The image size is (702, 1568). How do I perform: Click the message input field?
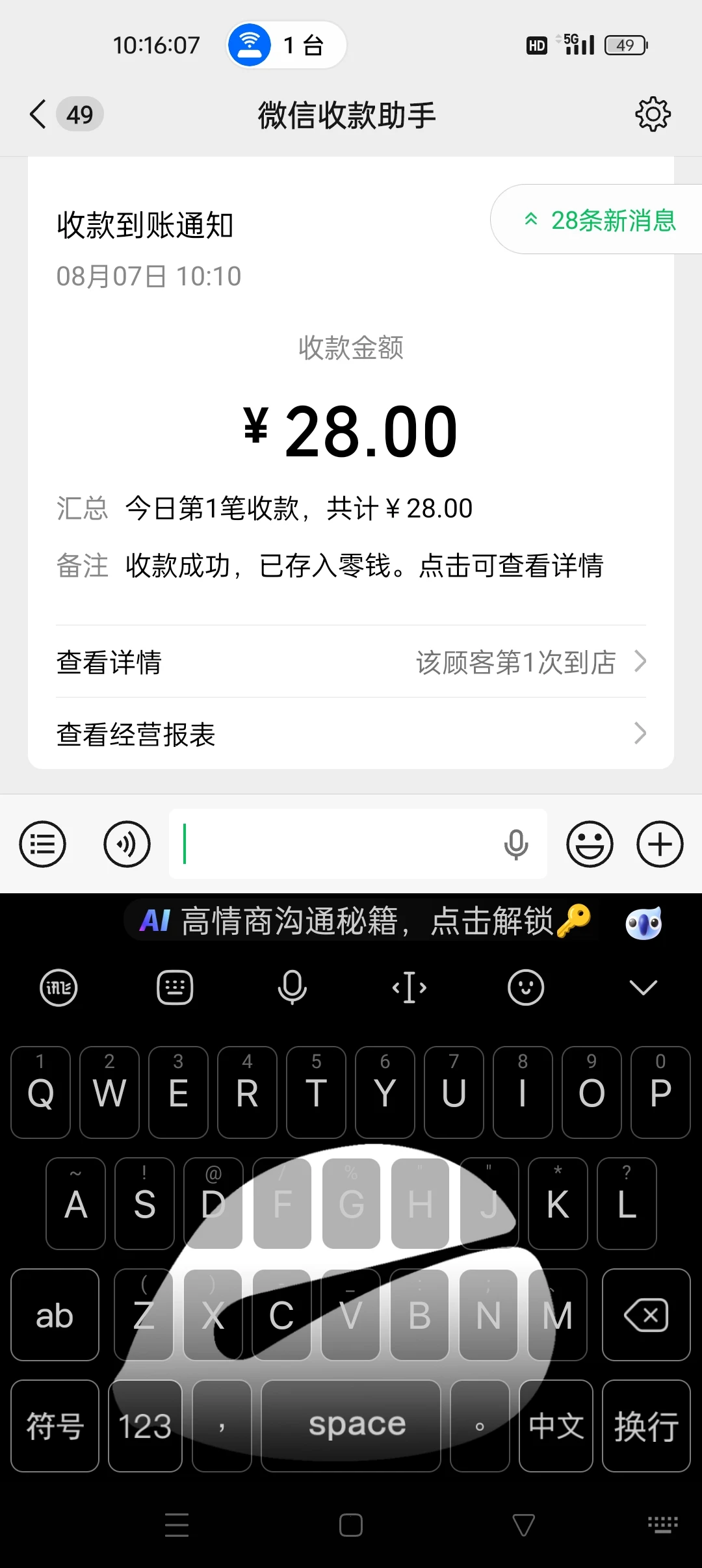click(338, 843)
